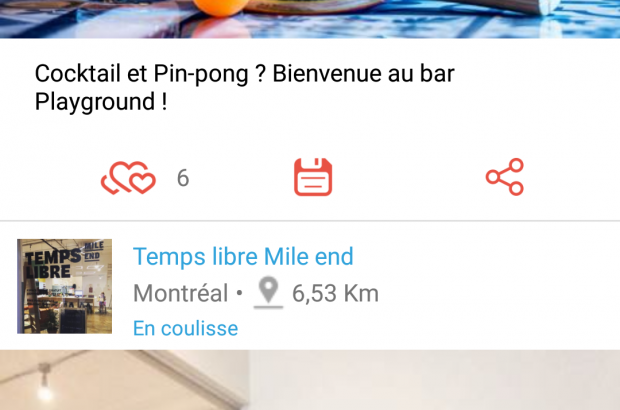
Task: Open Temps libre Mile end profile link
Action: coord(243,257)
